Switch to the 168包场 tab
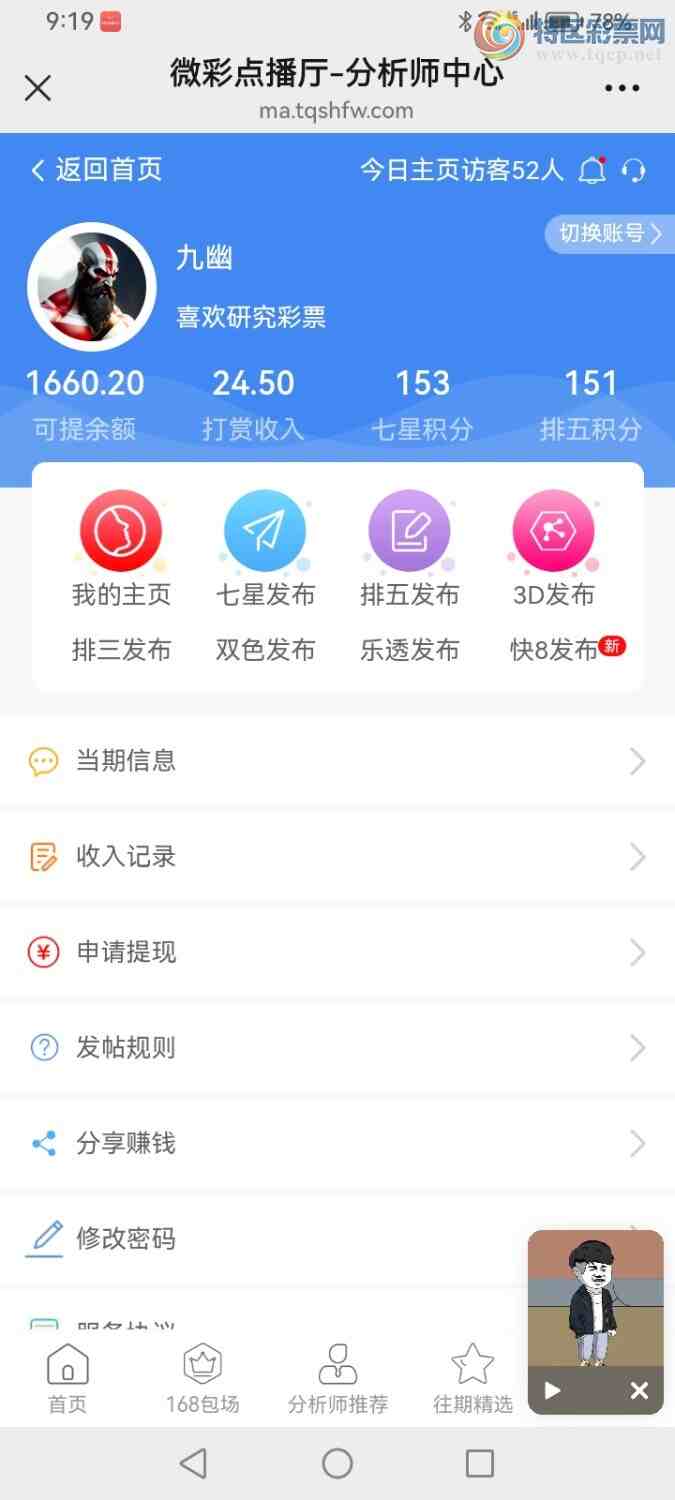 [203, 1378]
